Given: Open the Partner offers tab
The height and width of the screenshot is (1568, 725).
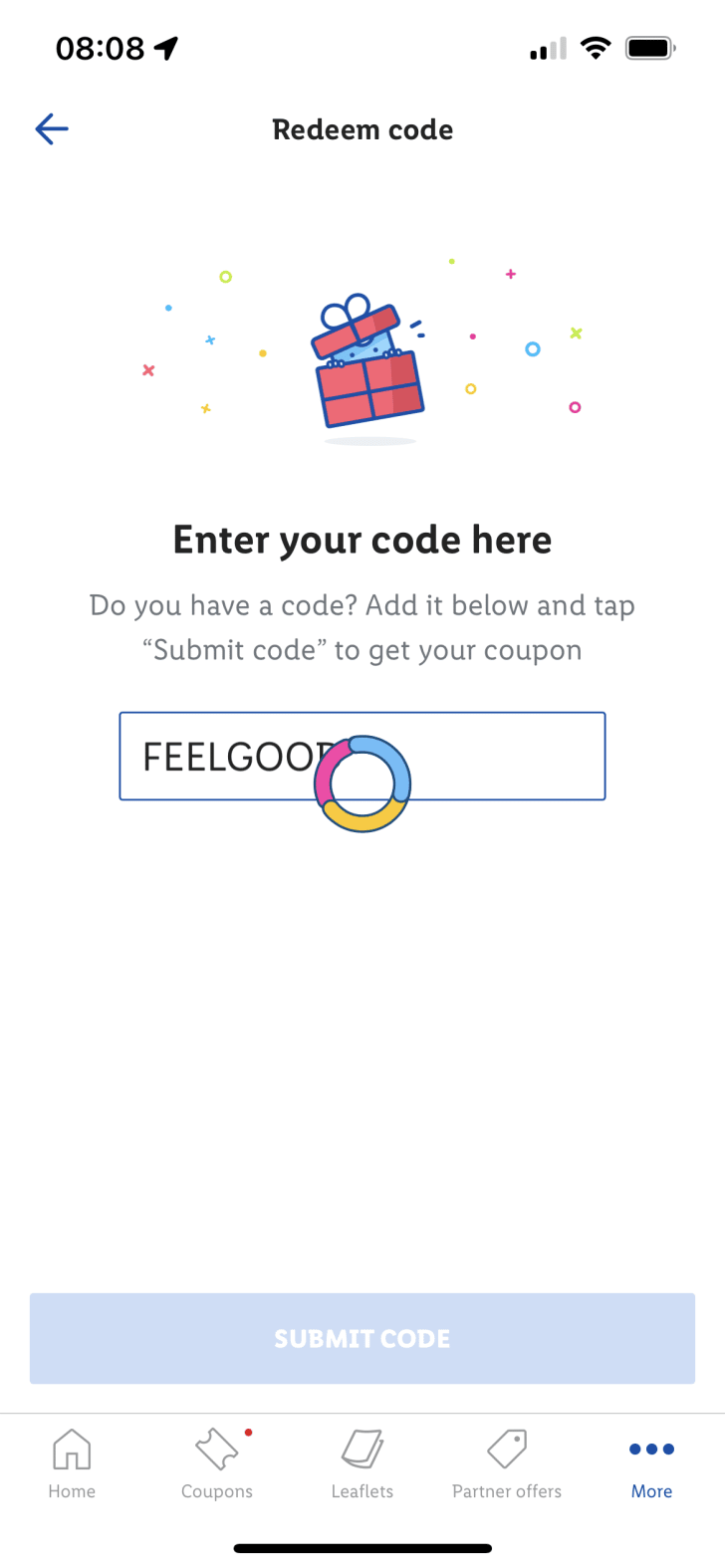Looking at the screenshot, I should (x=507, y=1463).
